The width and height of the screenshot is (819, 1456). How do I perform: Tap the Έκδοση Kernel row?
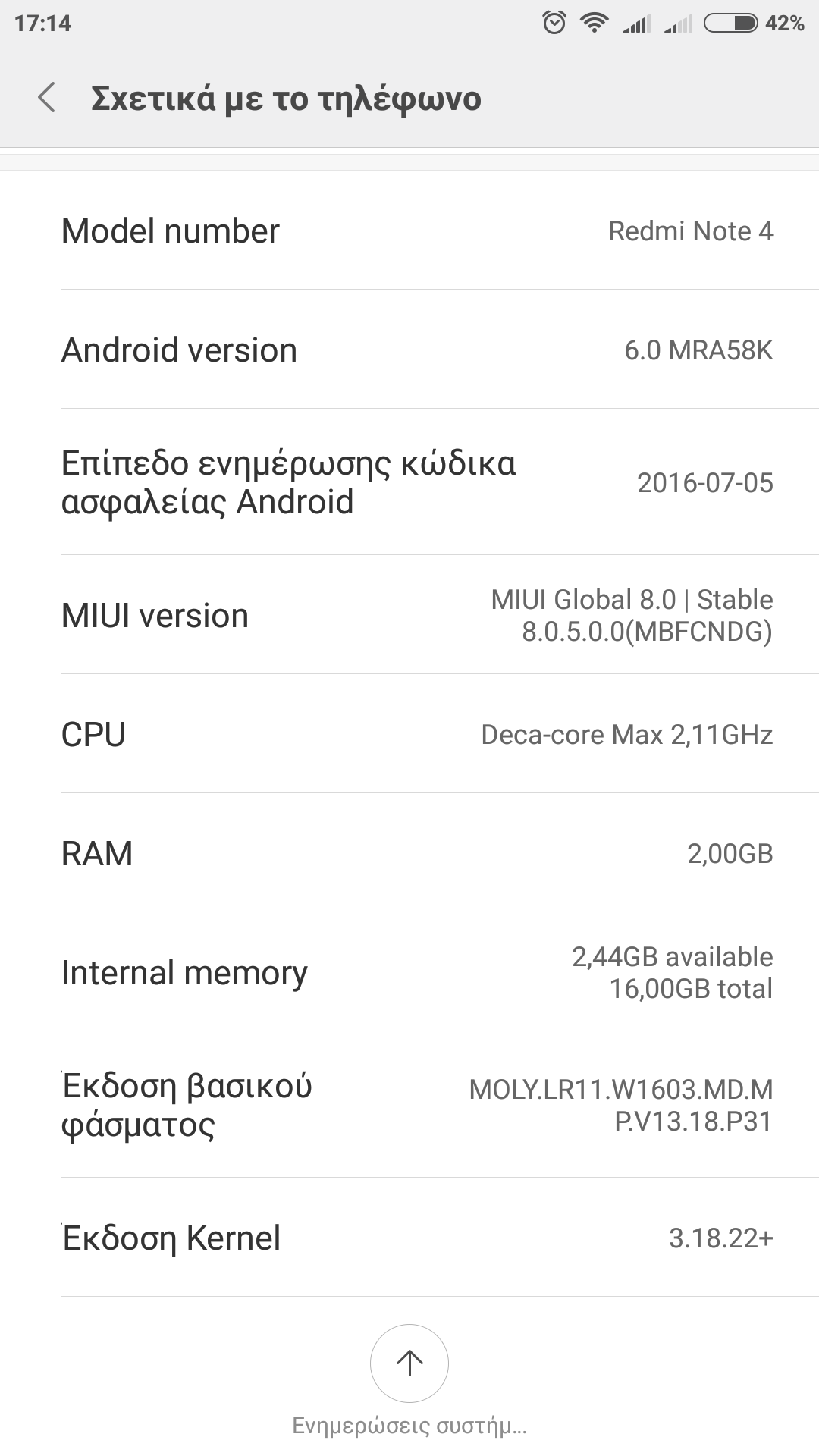(x=409, y=1238)
